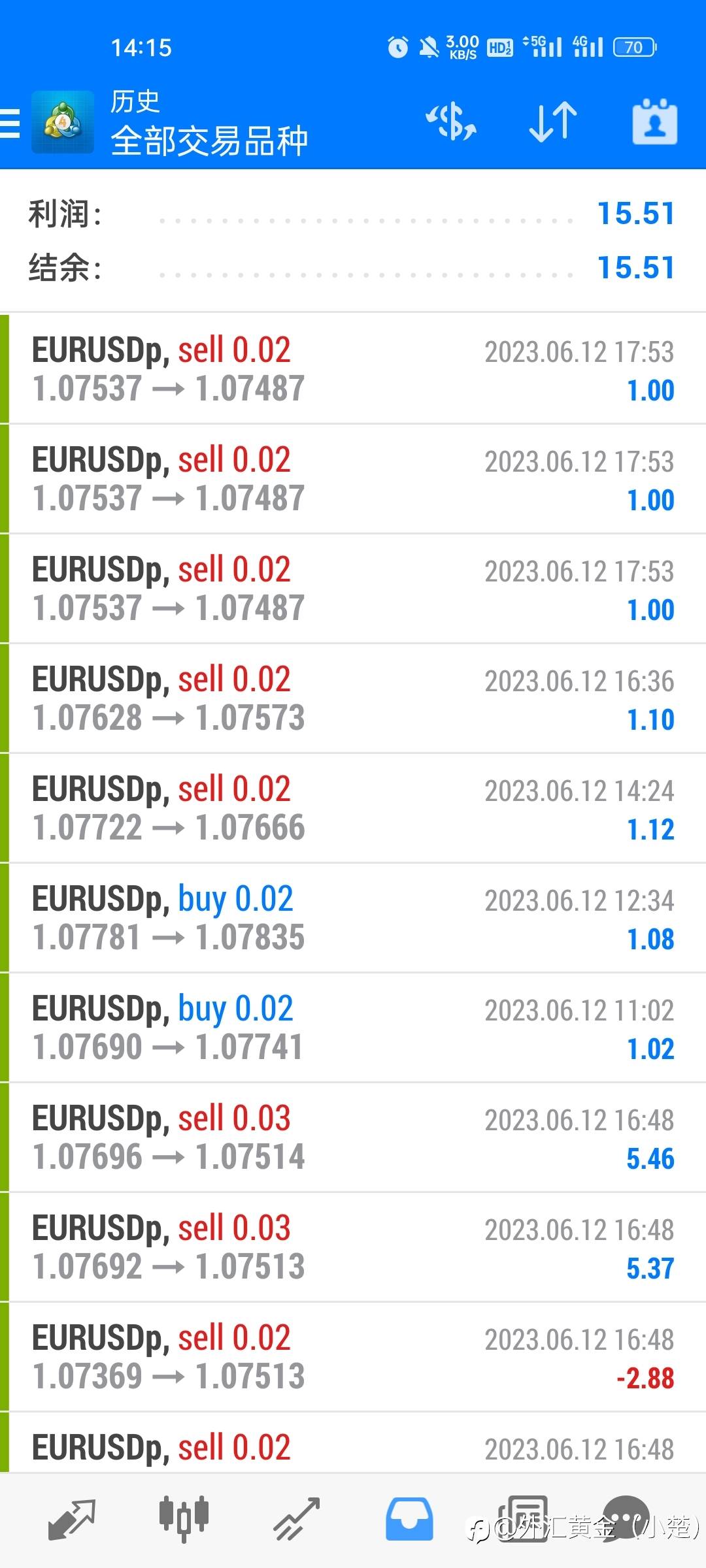Open the chat messages tab
Image resolution: width=706 pixels, height=1568 pixels.
tap(626, 1518)
